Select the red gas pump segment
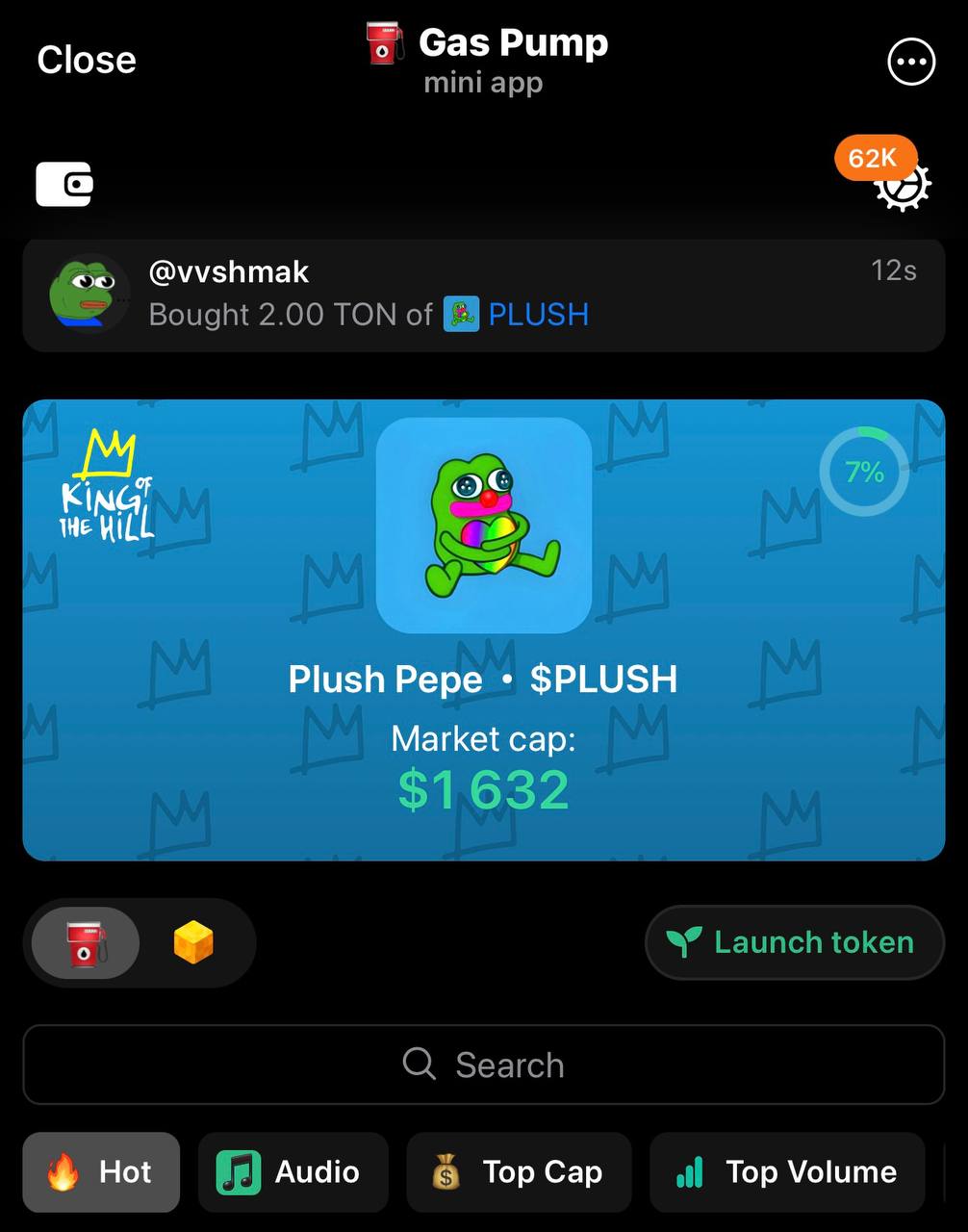 (86, 943)
